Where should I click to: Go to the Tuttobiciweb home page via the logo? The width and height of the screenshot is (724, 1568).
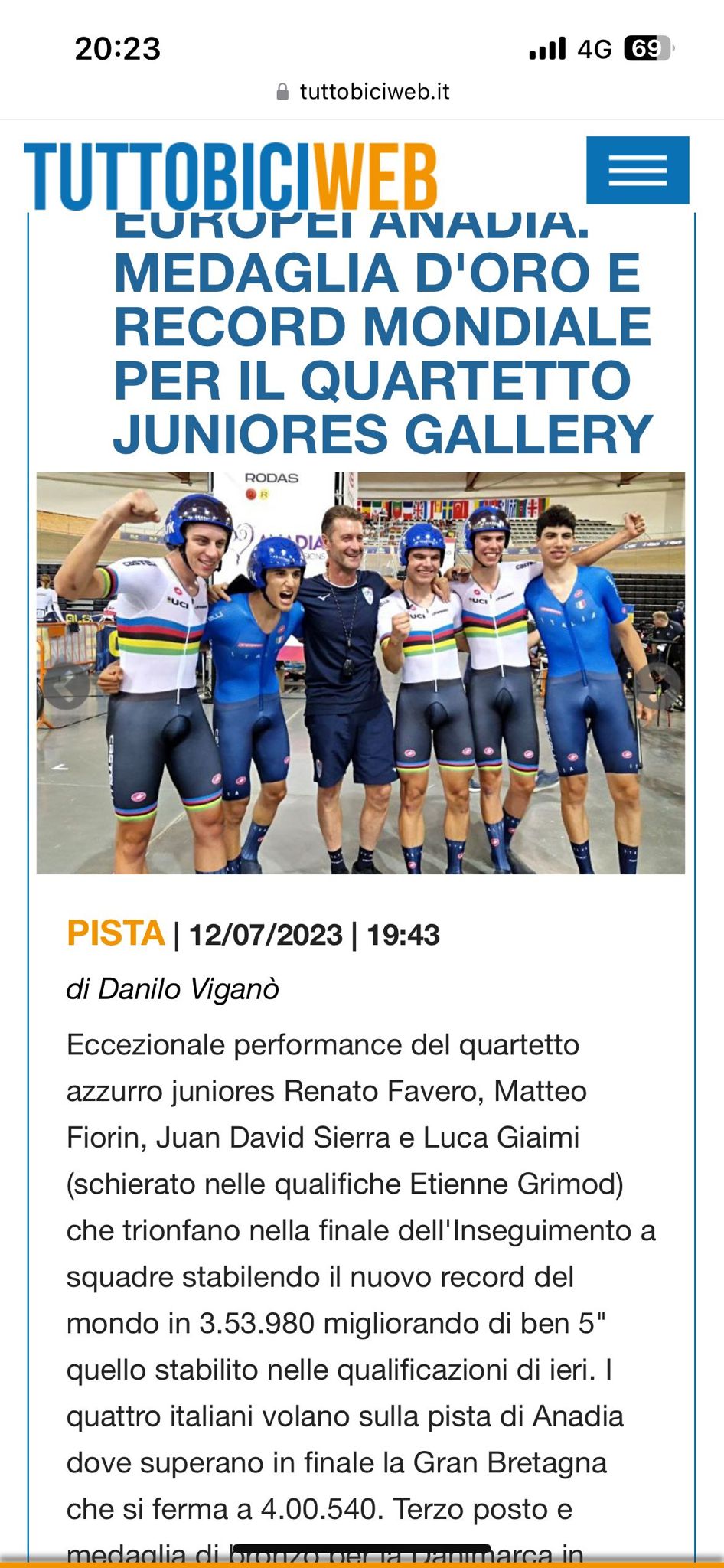pyautogui.click(x=230, y=176)
